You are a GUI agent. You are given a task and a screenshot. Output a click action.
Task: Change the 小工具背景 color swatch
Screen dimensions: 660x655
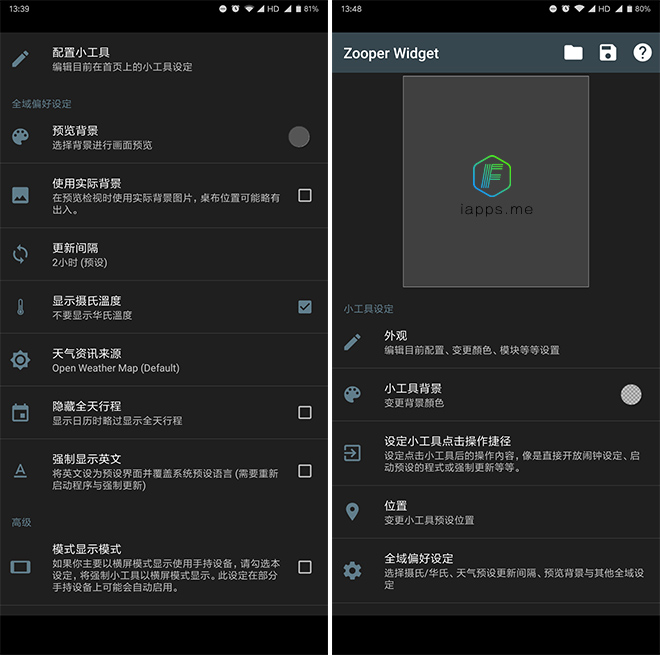point(631,394)
